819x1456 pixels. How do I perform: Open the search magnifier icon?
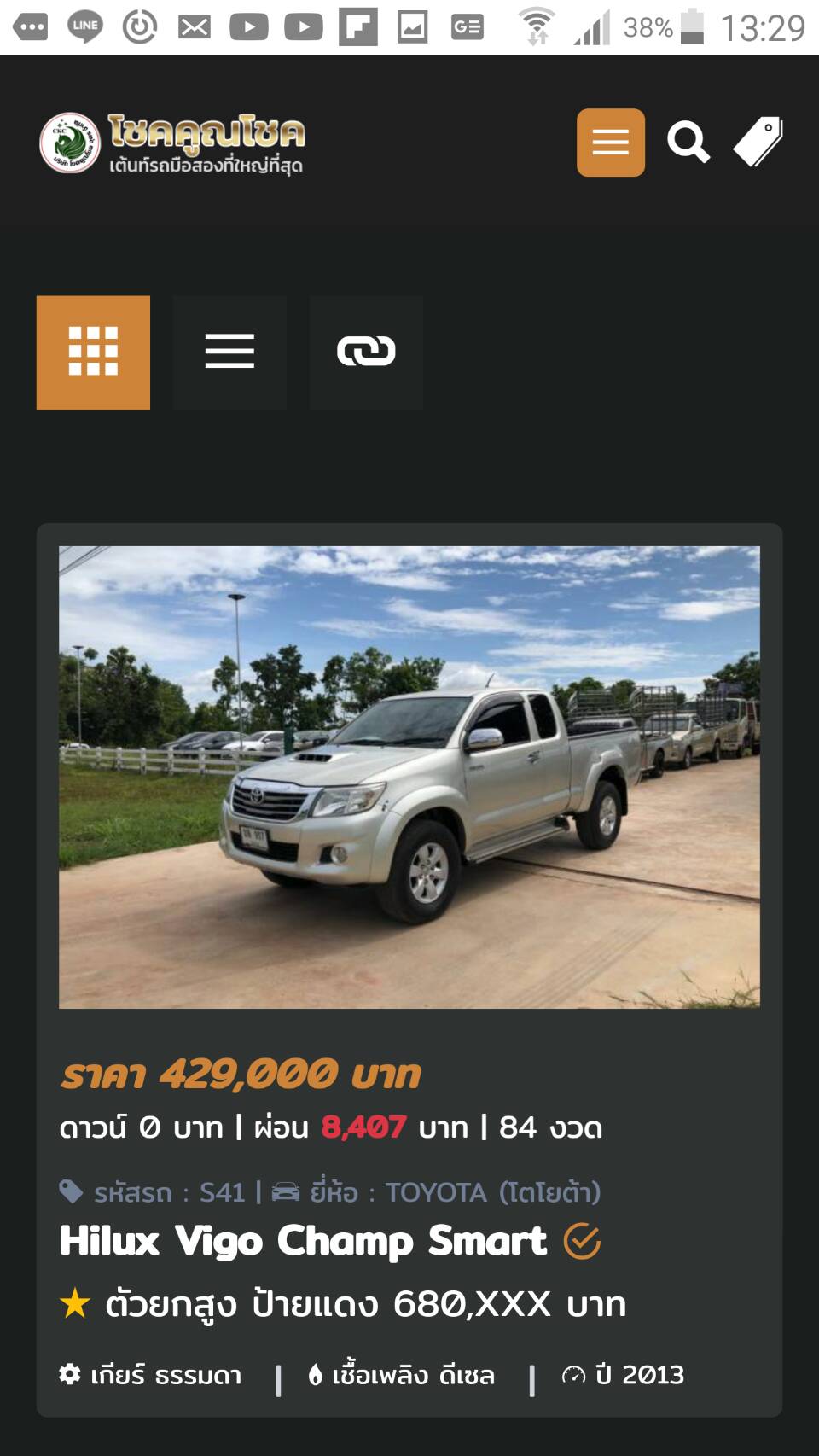coord(688,142)
